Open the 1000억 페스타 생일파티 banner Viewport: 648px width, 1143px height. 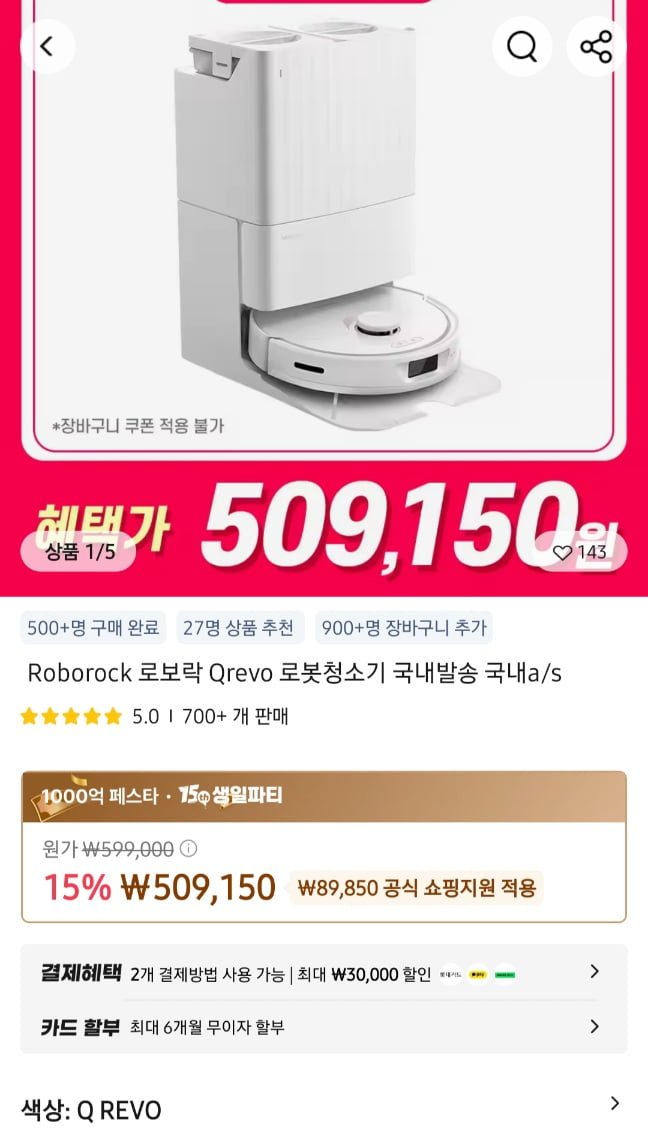[323, 796]
